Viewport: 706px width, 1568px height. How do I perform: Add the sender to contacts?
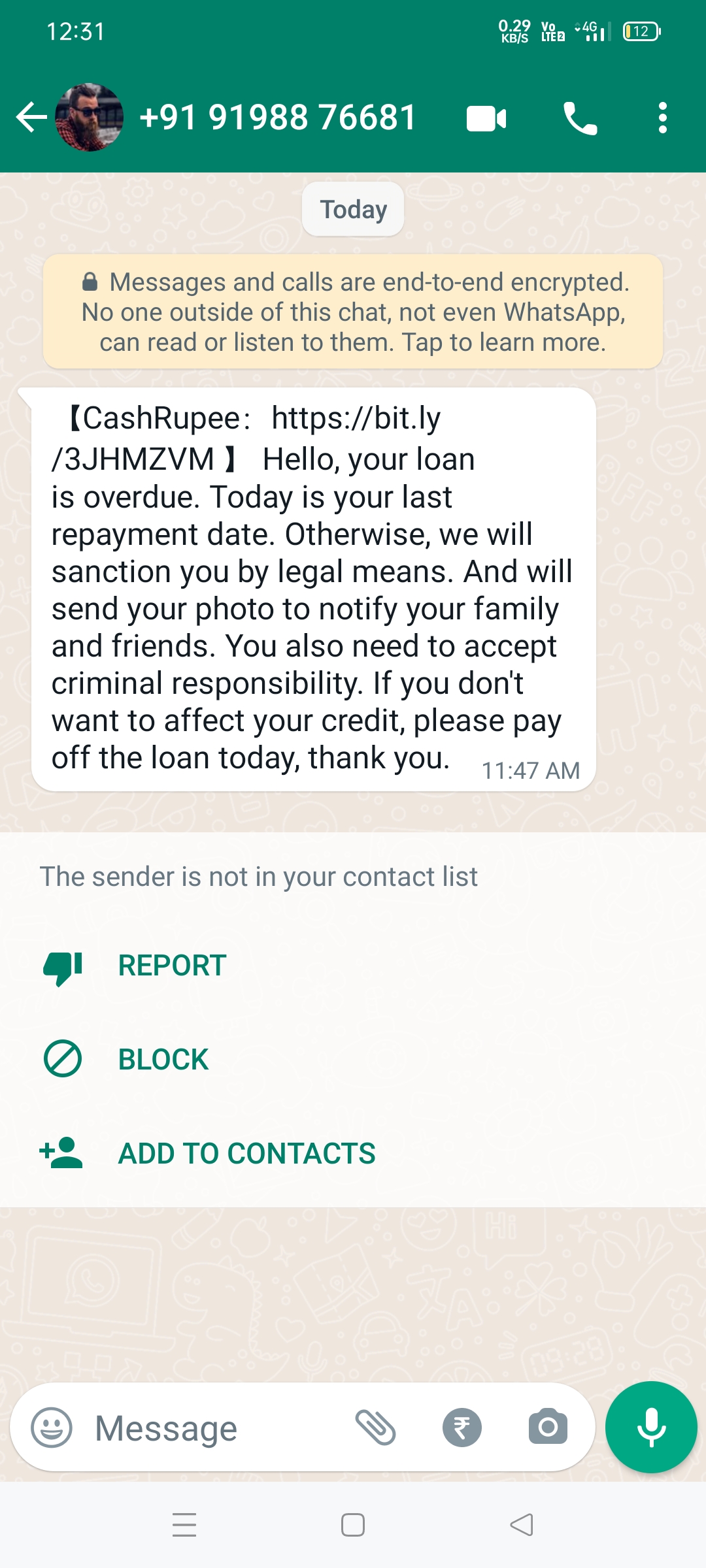[246, 1154]
